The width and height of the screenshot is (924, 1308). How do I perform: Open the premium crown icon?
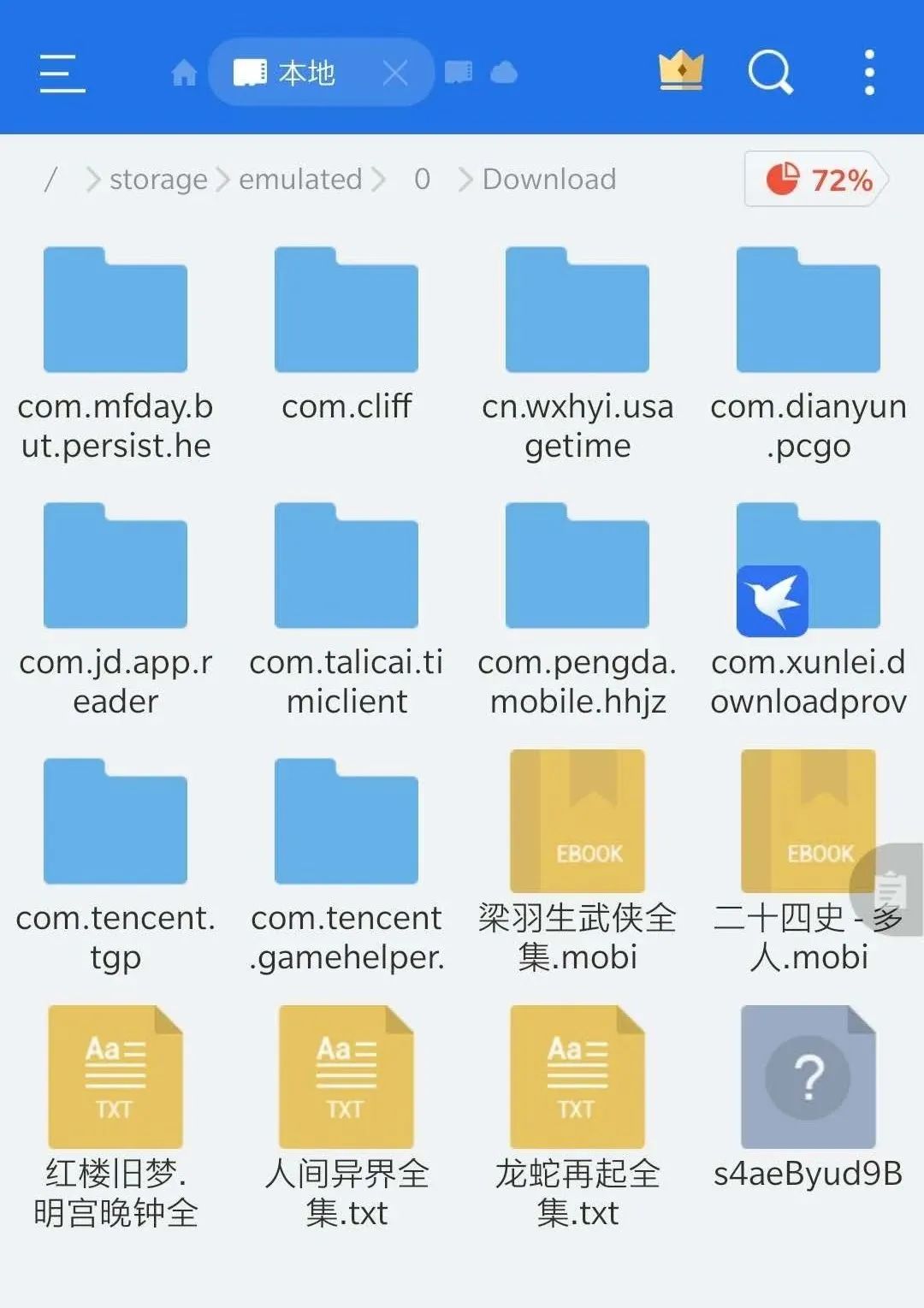pos(681,71)
